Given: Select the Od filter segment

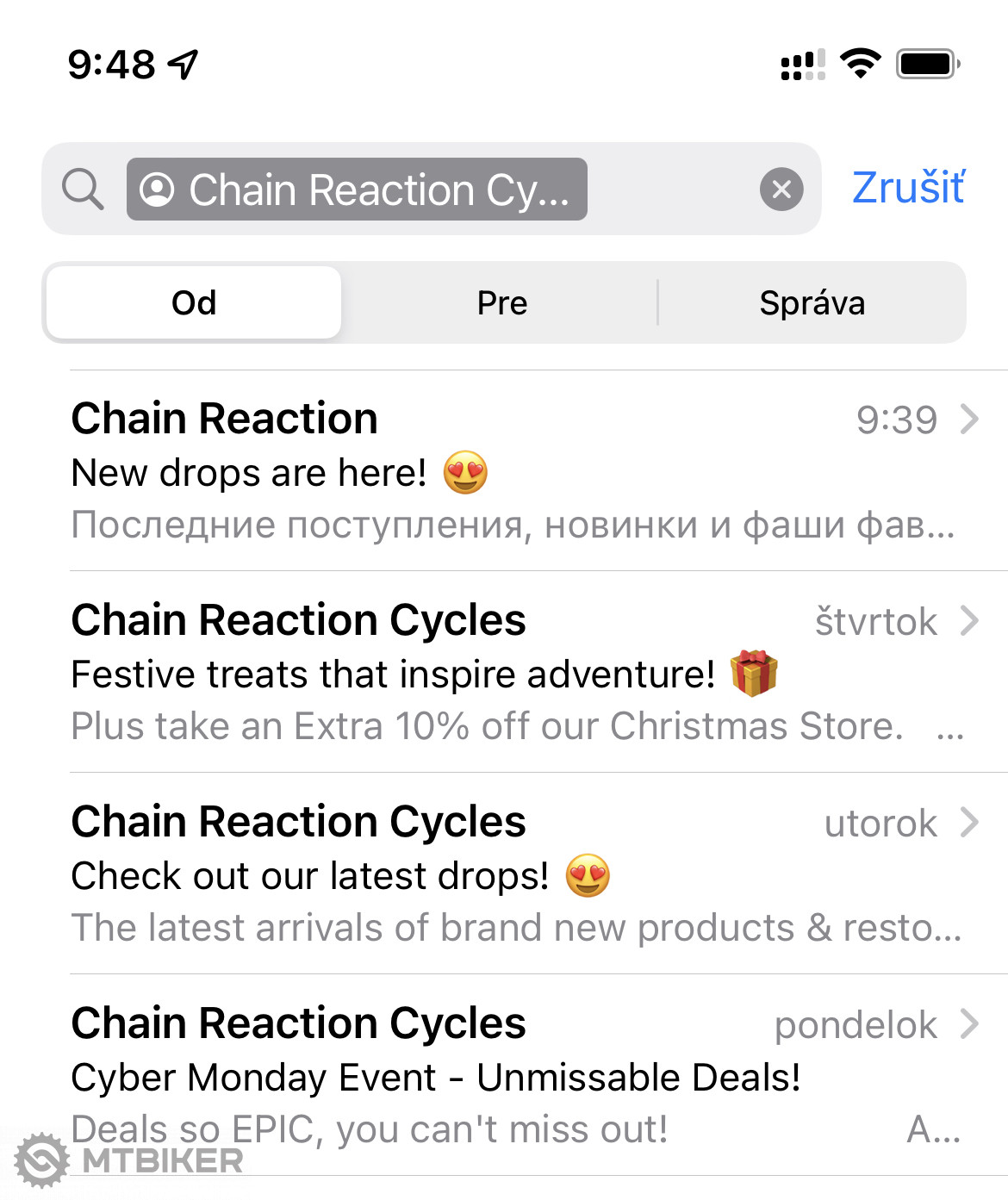Looking at the screenshot, I should click(x=194, y=302).
